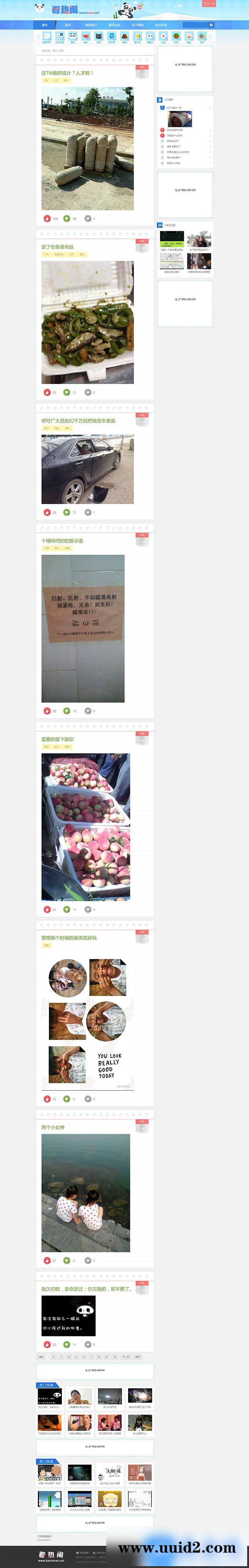249x1568 pixels.
Task: Open the post 定了份鱼香肉丝
Action: point(58,247)
